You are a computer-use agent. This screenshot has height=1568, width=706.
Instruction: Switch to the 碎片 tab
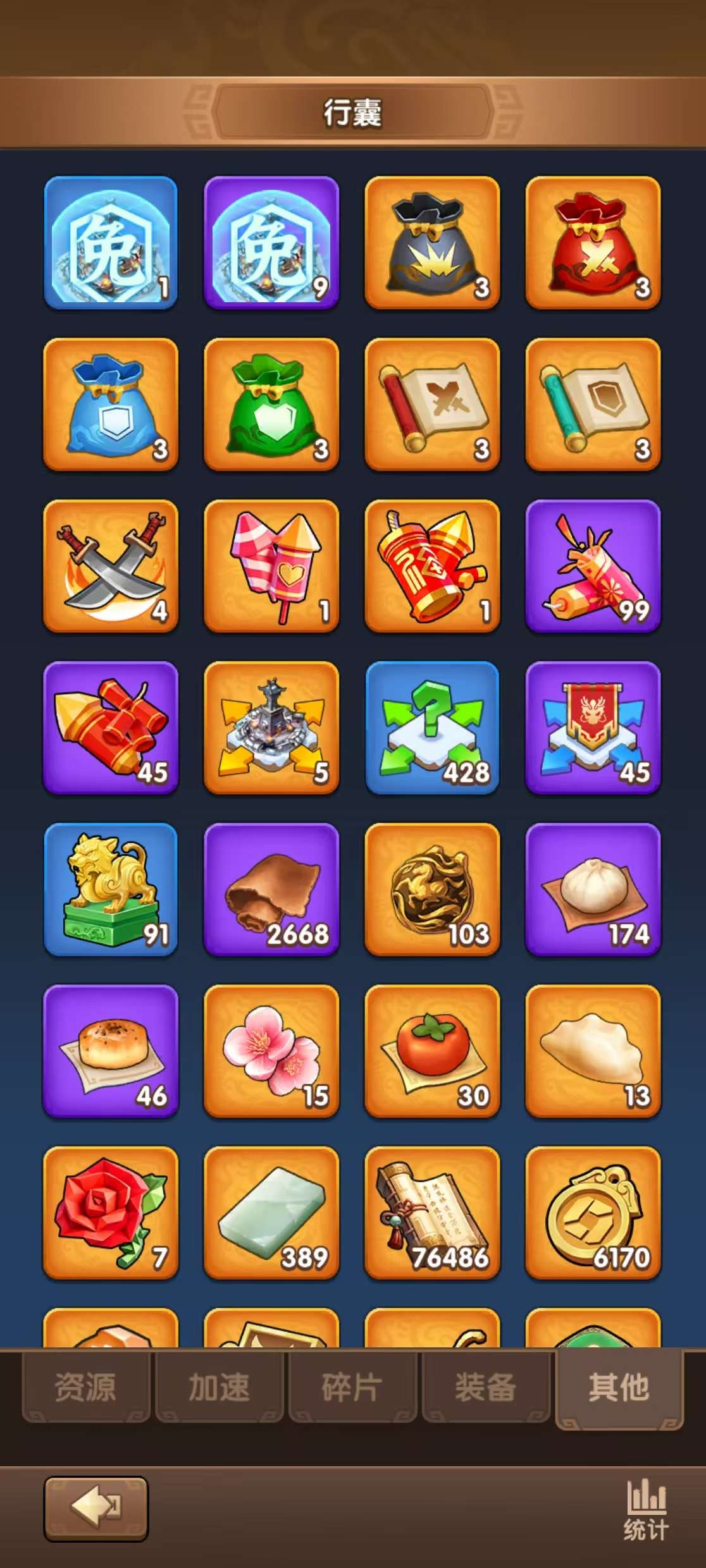tap(352, 1387)
